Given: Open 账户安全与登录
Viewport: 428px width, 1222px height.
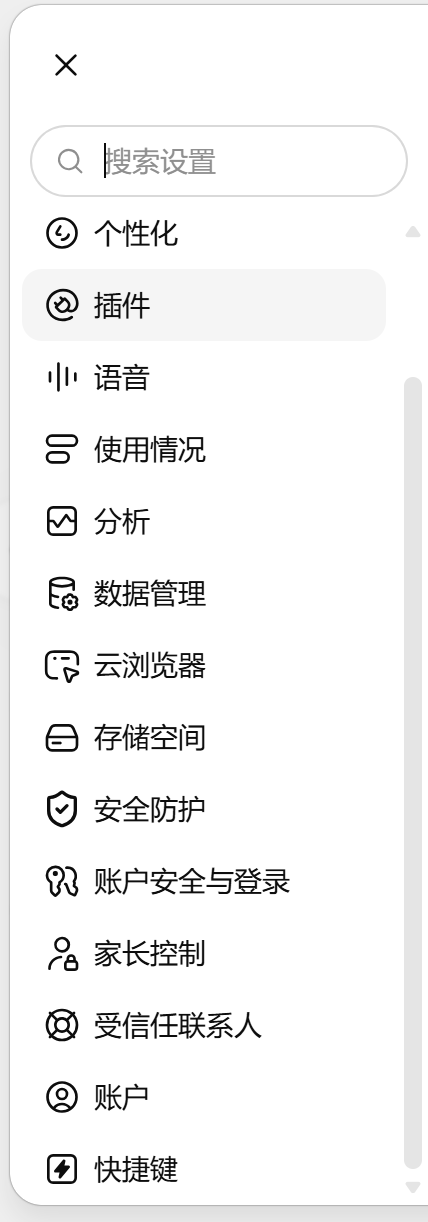Looking at the screenshot, I should click(x=204, y=881).
